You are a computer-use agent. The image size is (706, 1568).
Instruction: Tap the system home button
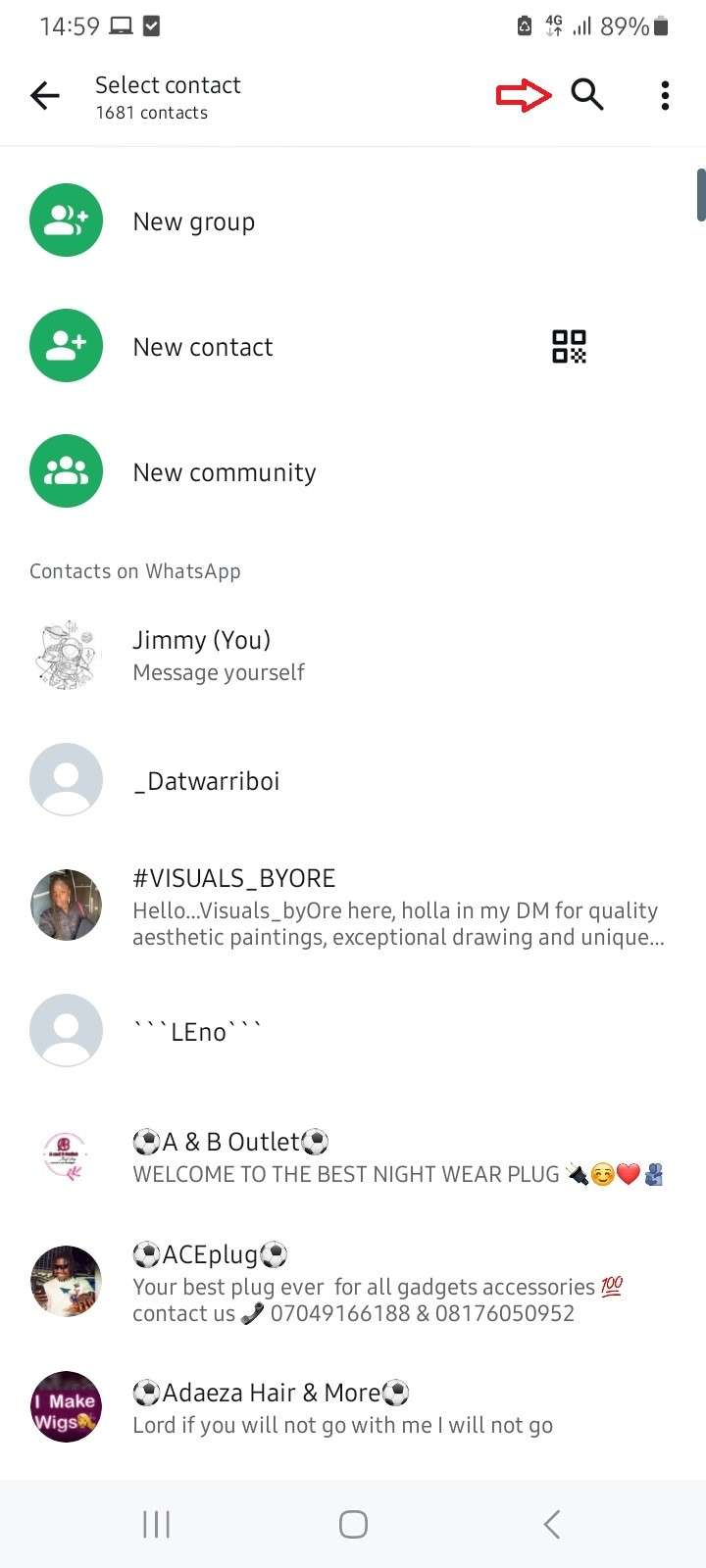tap(353, 1524)
